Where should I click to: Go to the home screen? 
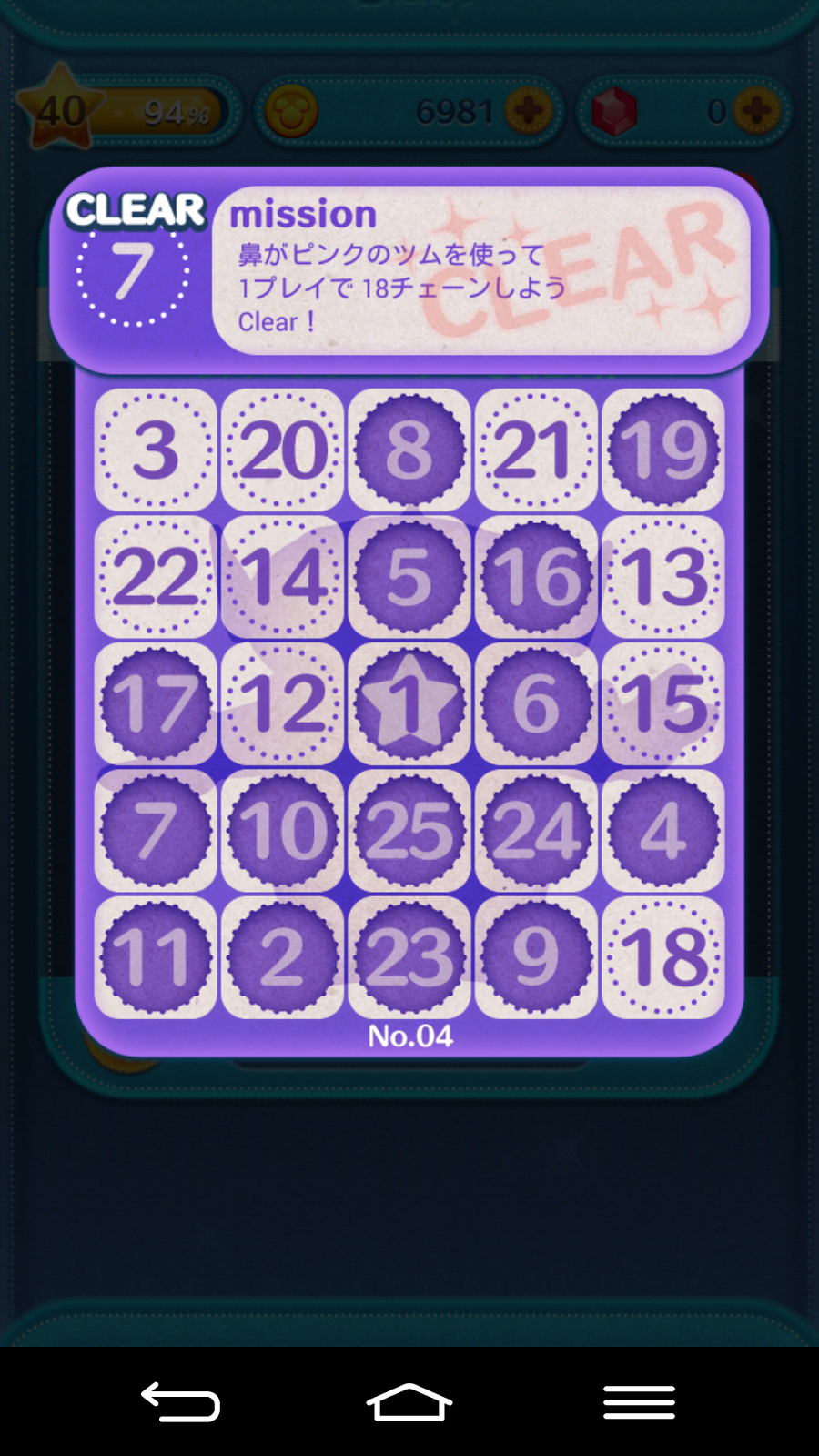(409, 1402)
